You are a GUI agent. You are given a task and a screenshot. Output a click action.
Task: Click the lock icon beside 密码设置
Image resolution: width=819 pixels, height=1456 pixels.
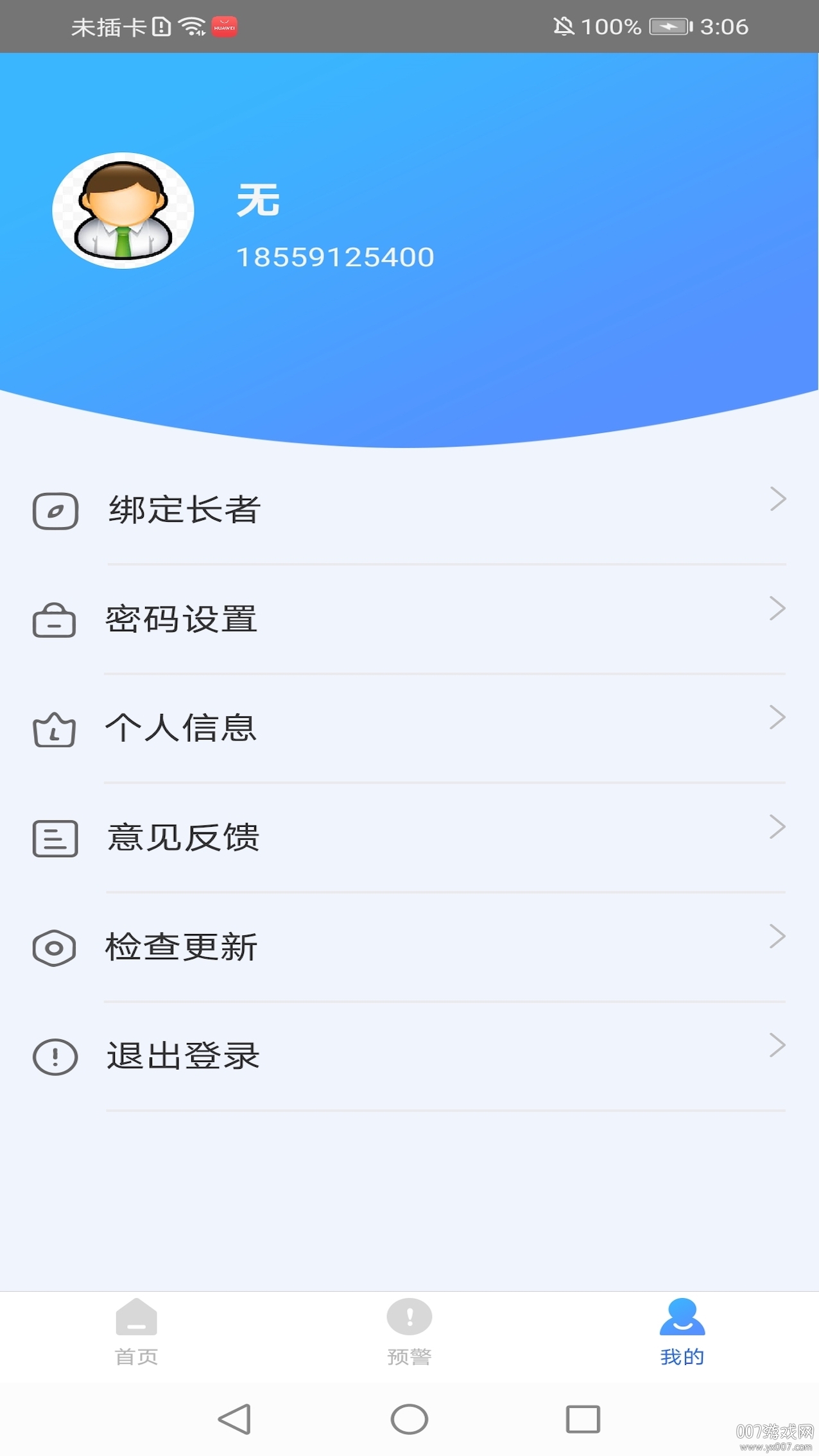[55, 620]
